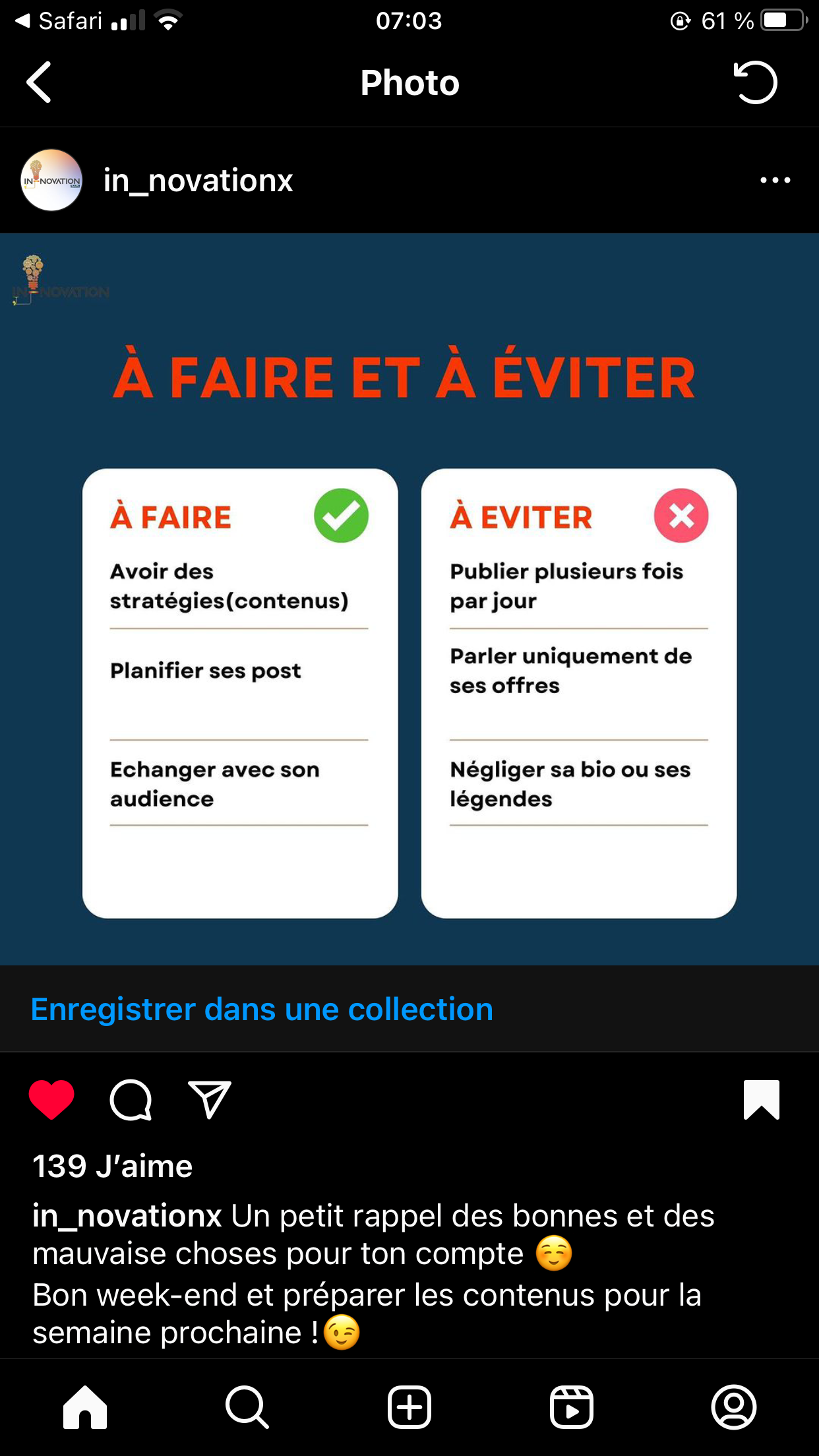819x1456 pixels.
Task: Switch to the Home tab
Action: (x=85, y=1407)
